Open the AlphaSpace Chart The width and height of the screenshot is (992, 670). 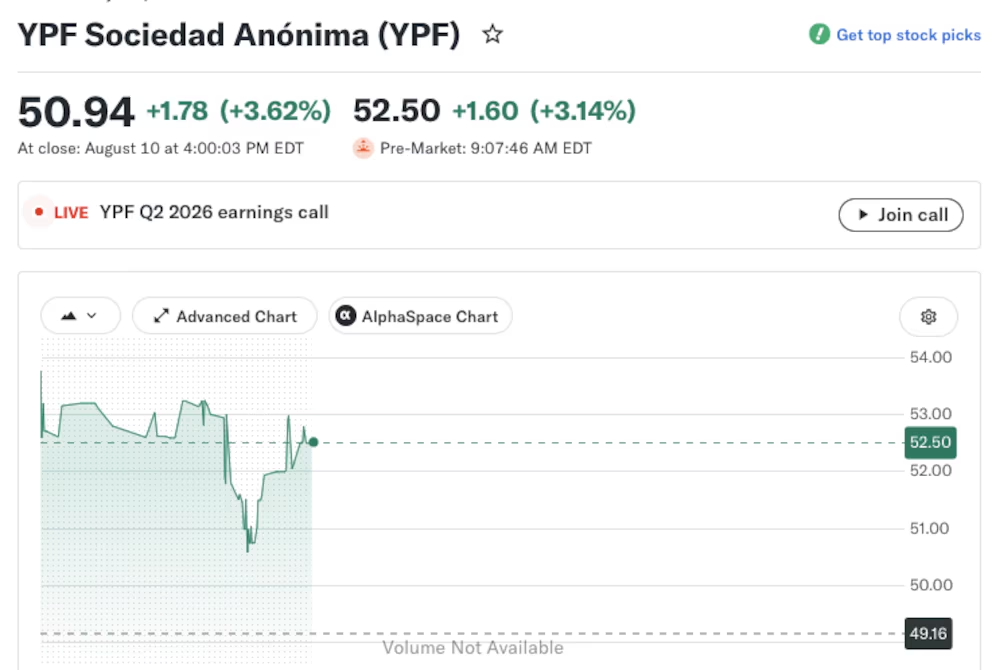(x=420, y=316)
